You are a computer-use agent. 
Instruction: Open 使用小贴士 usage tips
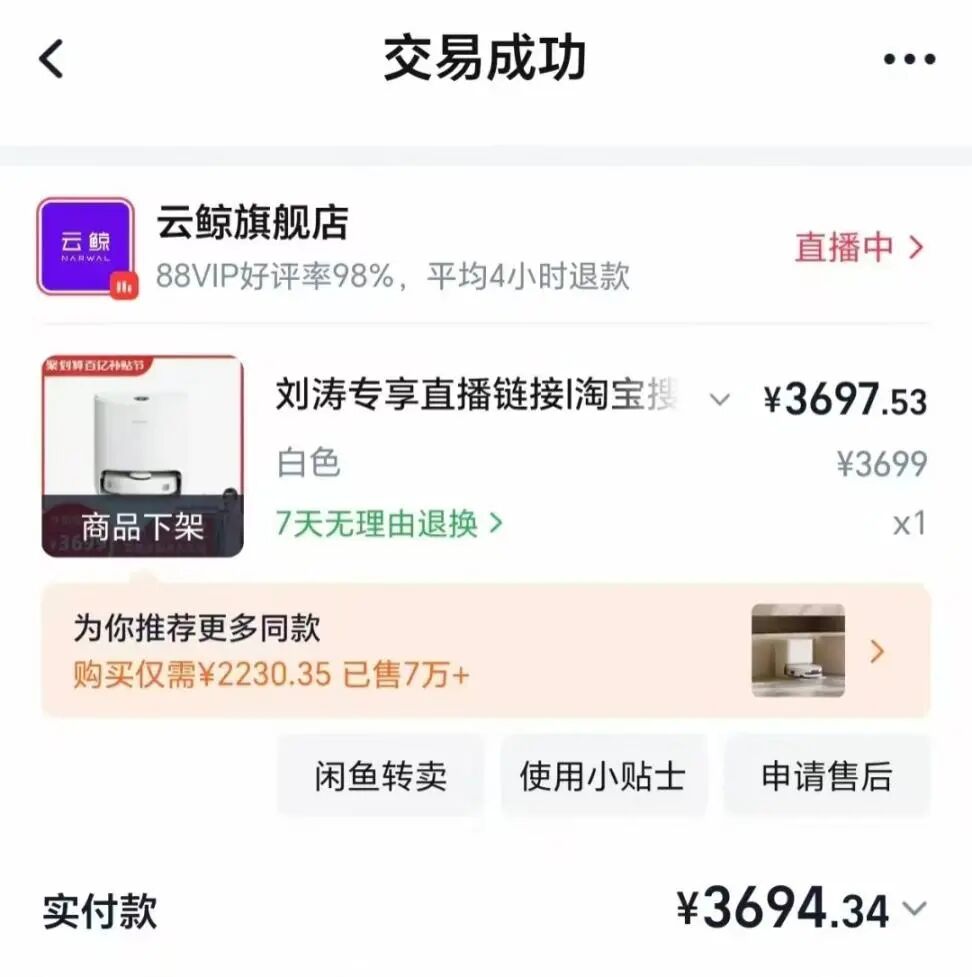click(603, 776)
